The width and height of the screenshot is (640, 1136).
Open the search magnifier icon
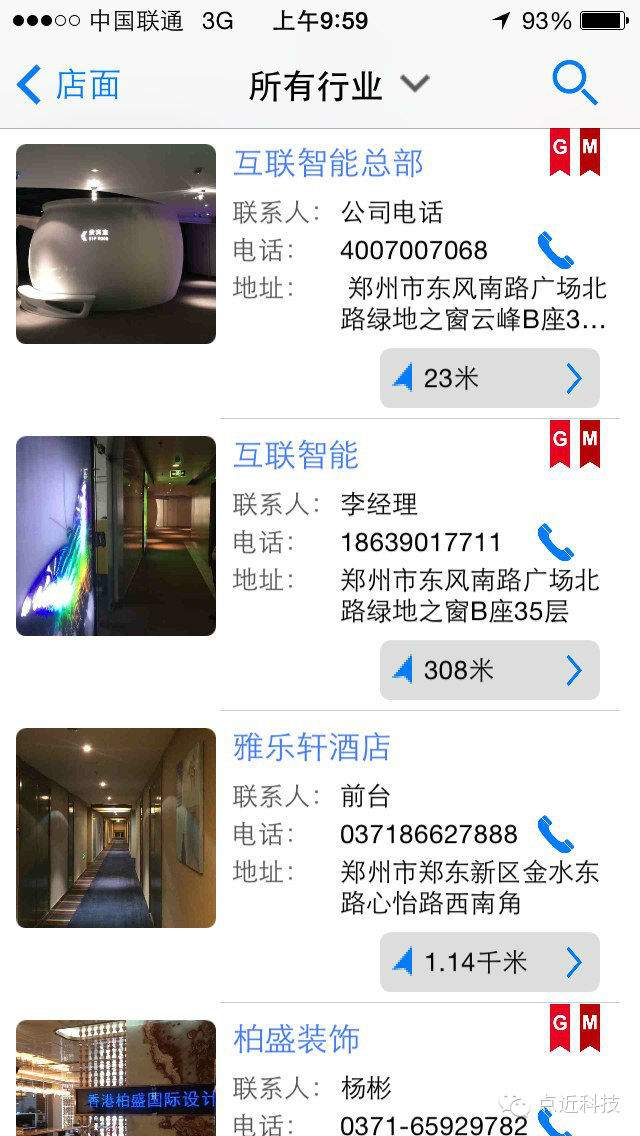(574, 84)
